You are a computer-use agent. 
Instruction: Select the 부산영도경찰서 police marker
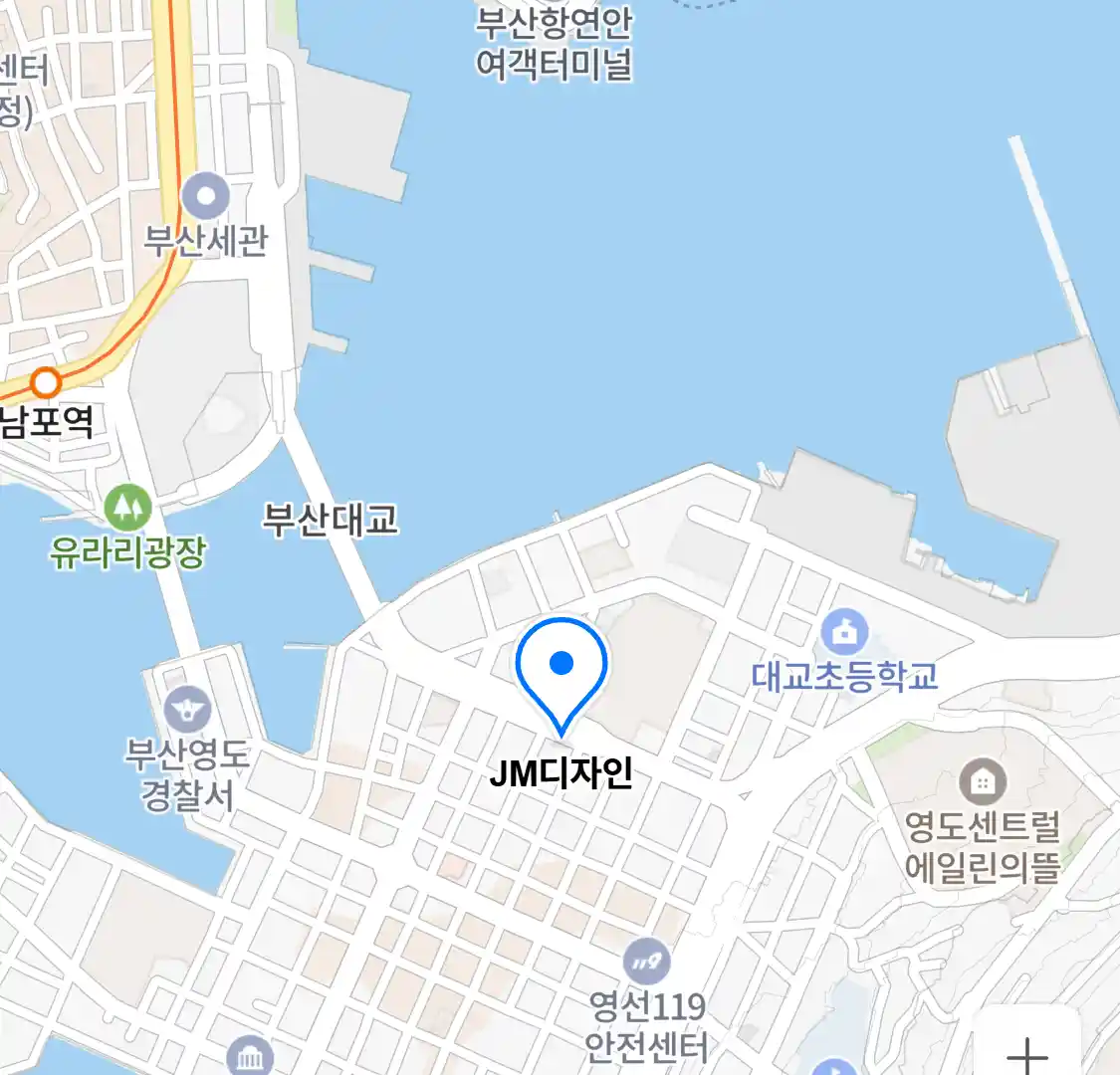tap(187, 711)
